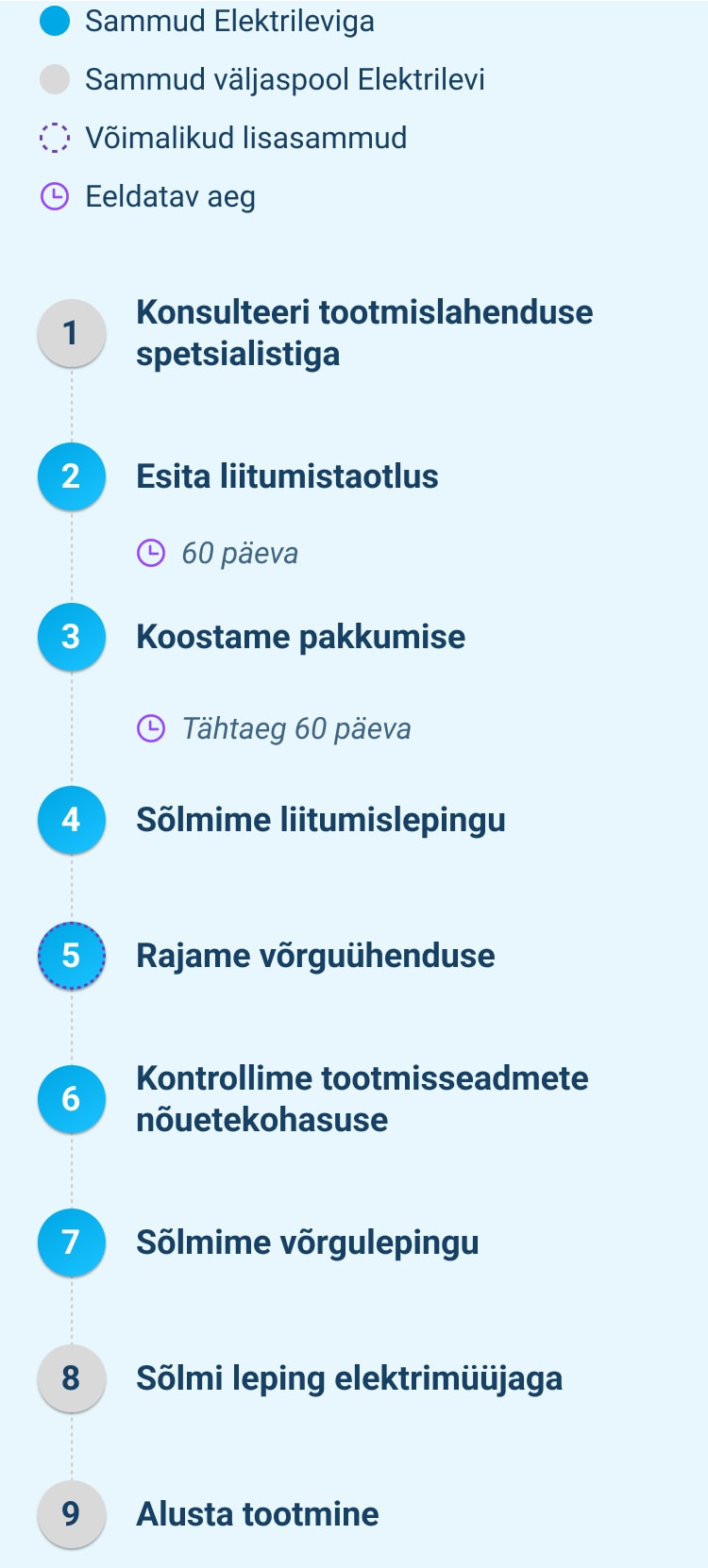The image size is (708, 1568).
Task: Expand step 2 Esita liitumistaotlus
Action: (x=287, y=476)
